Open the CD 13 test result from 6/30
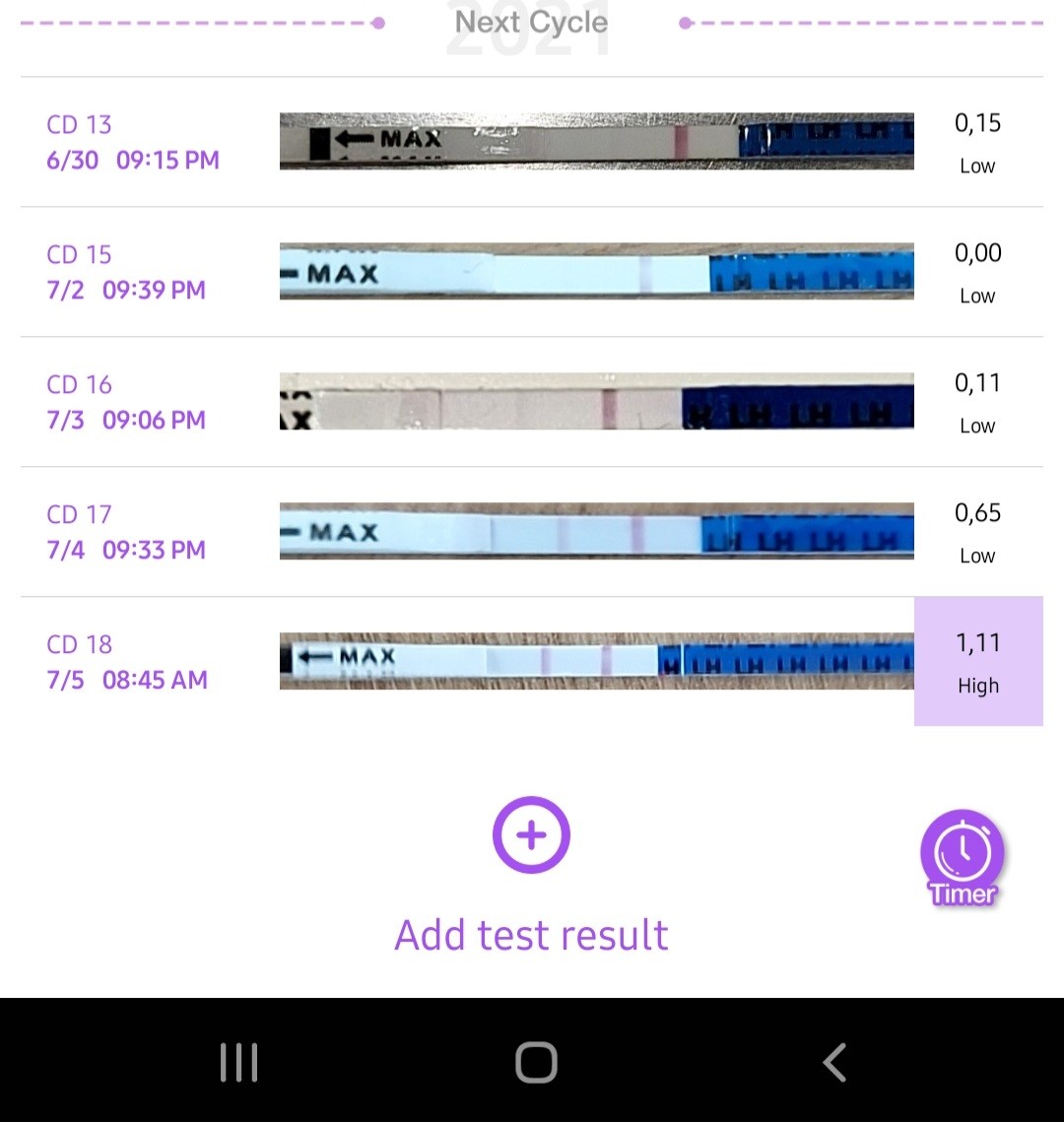 point(532,142)
